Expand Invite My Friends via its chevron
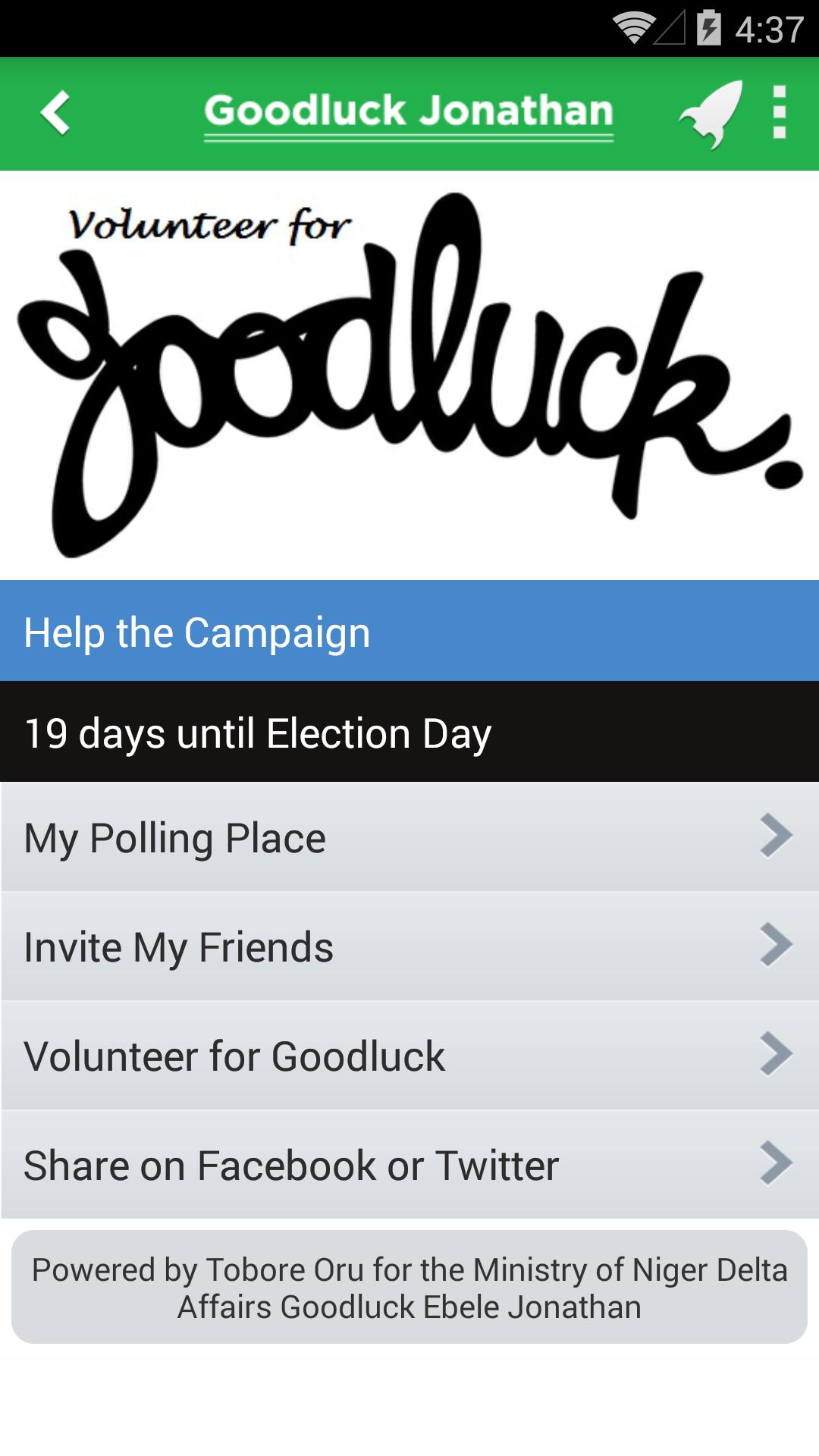This screenshot has width=819, height=1456. [776, 945]
